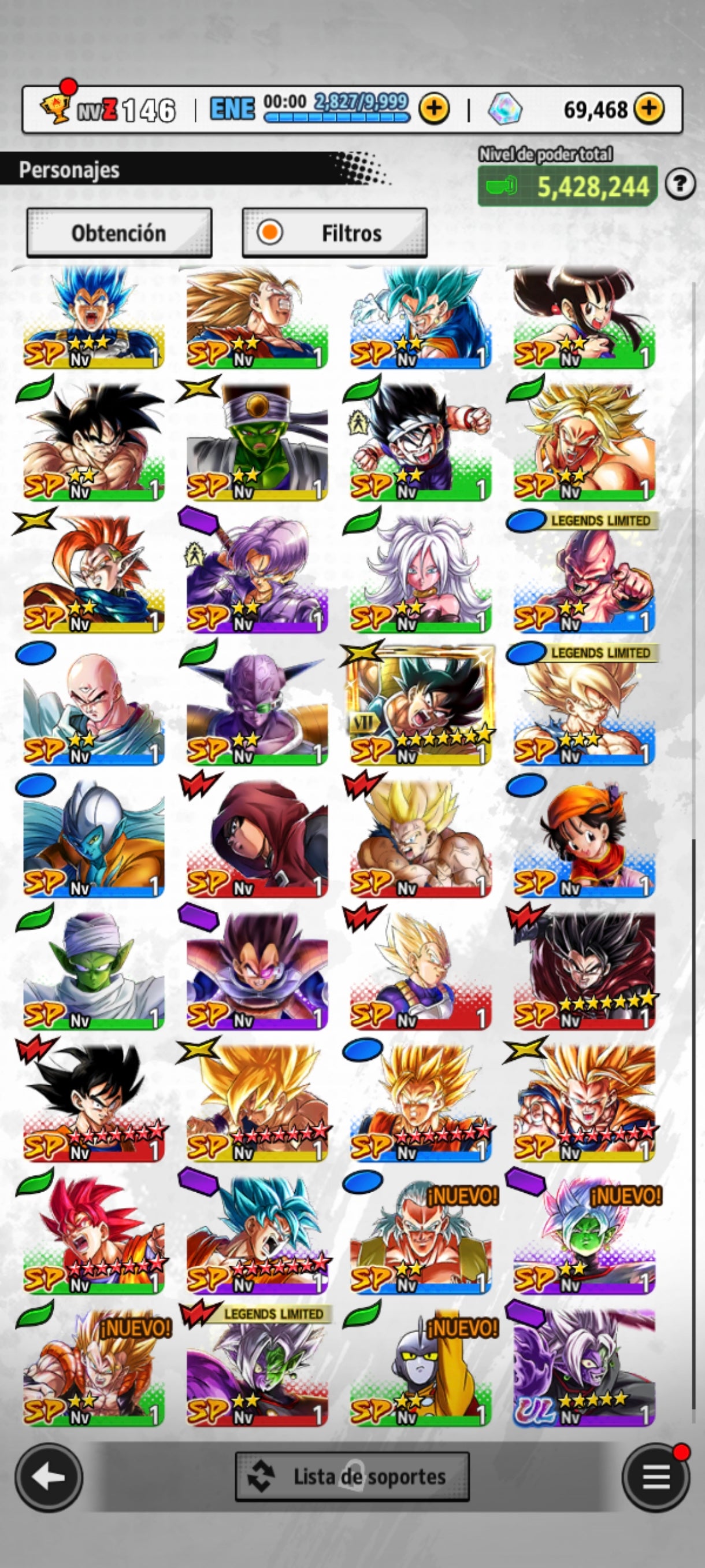This screenshot has height=1568, width=705.
Task: Open the Filtros filter button
Action: click(x=335, y=233)
